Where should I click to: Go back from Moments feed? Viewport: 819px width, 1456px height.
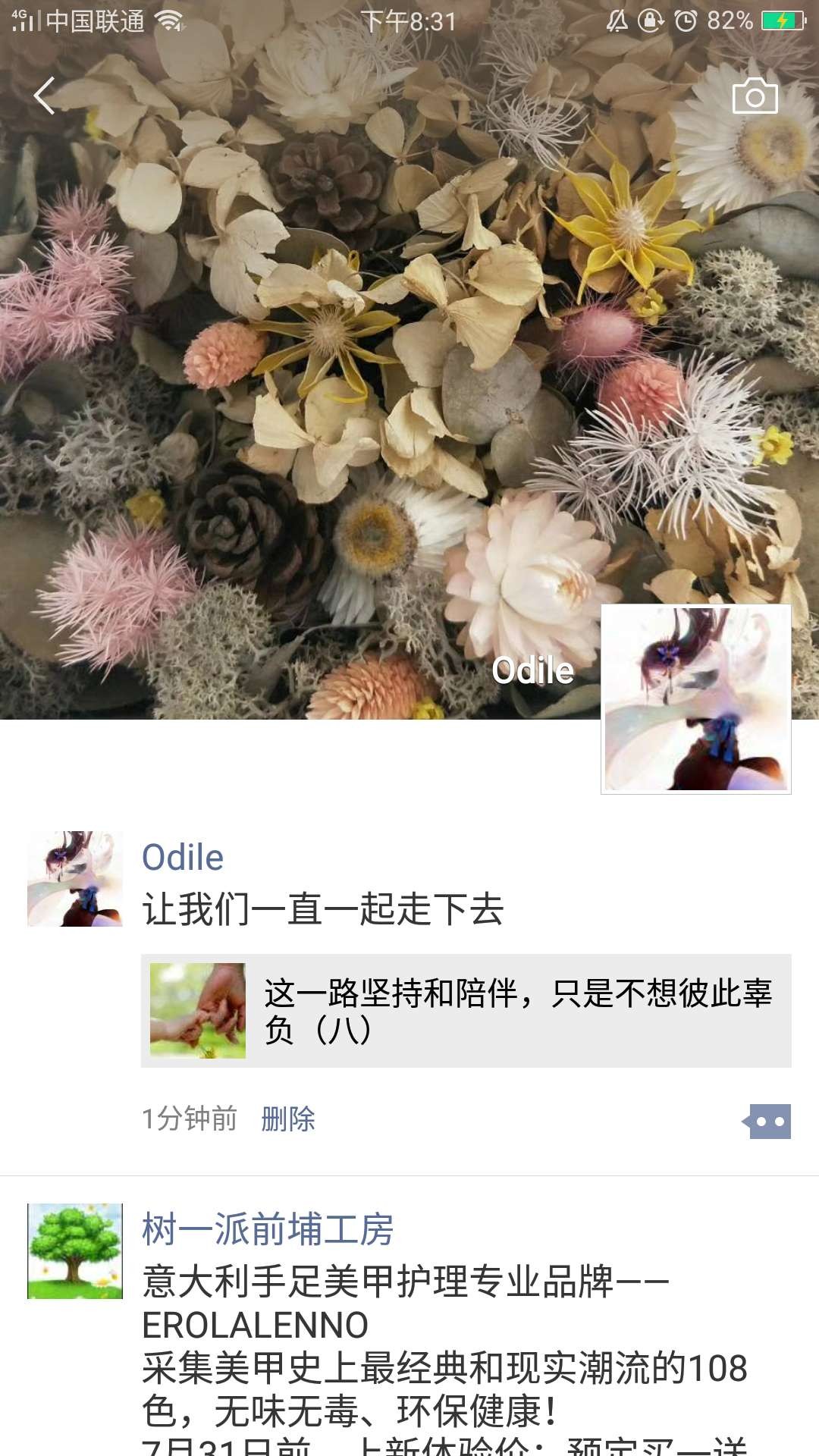click(44, 96)
